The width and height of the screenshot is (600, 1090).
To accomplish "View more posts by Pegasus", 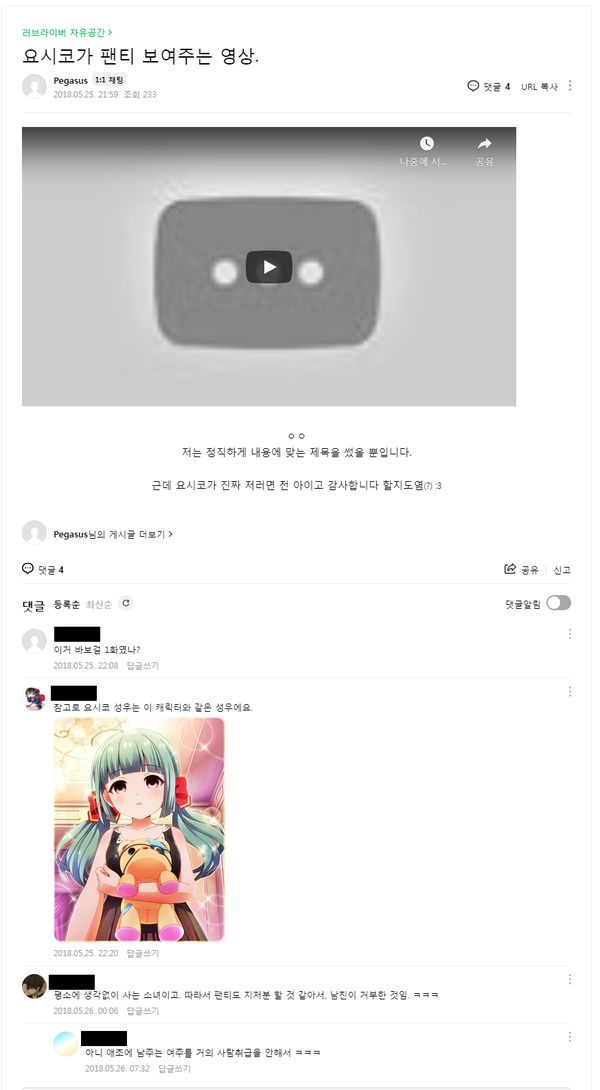I will [x=112, y=534].
